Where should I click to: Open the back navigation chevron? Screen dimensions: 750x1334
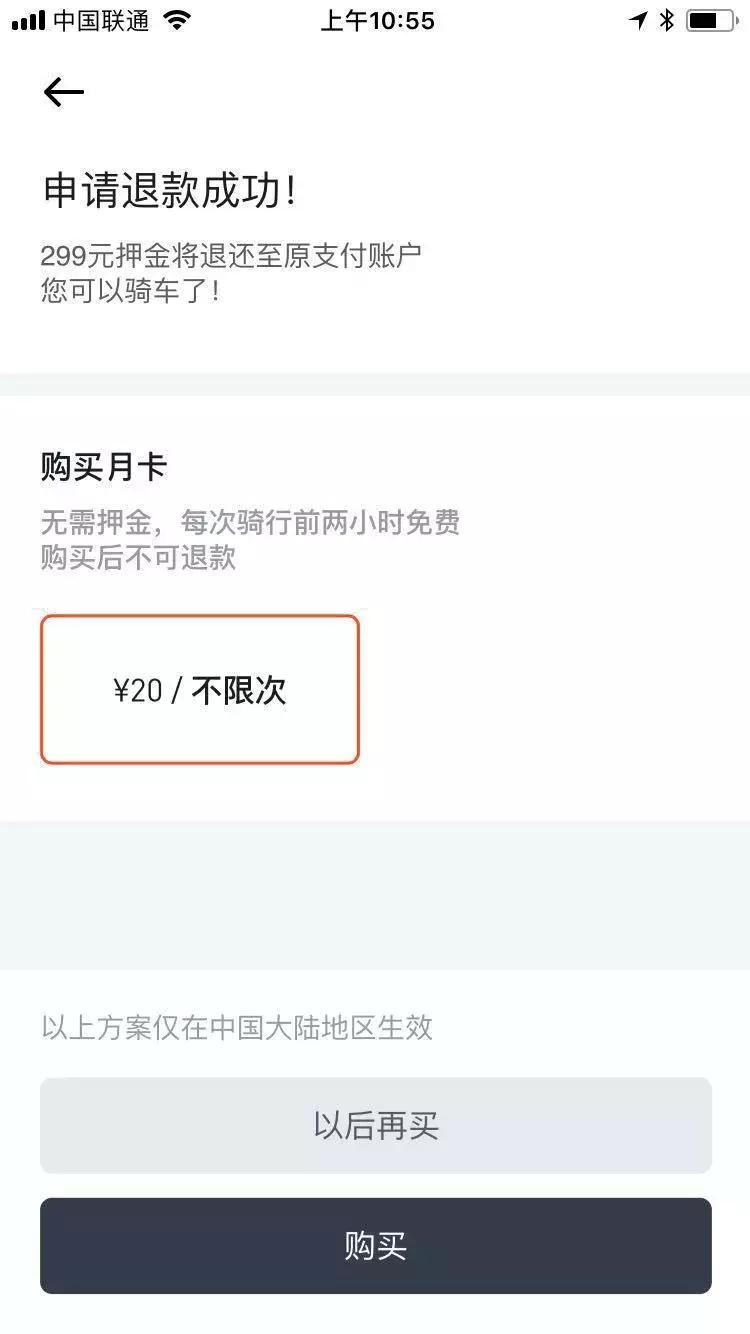[x=63, y=91]
